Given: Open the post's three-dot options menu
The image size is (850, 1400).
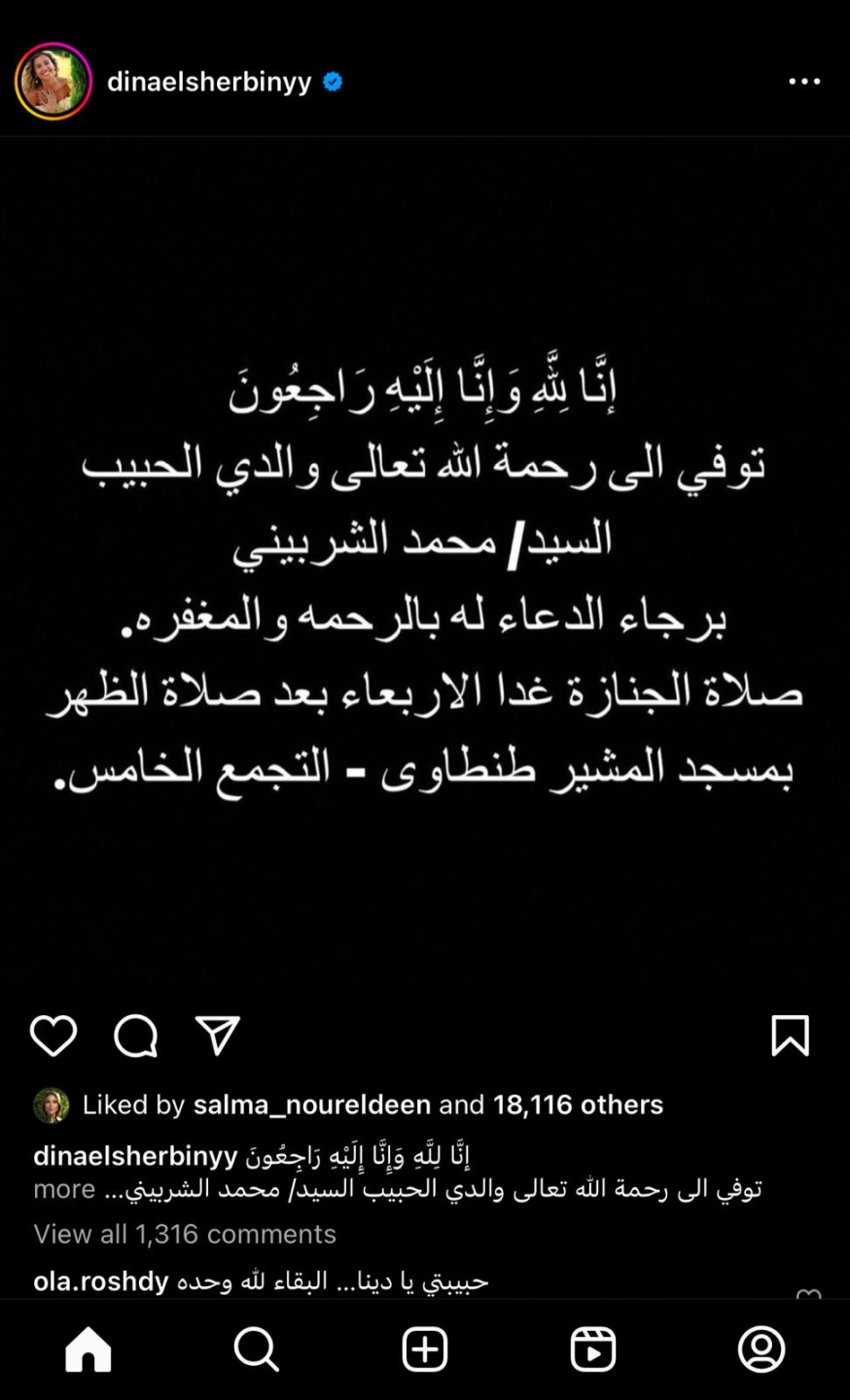Looking at the screenshot, I should [804, 82].
